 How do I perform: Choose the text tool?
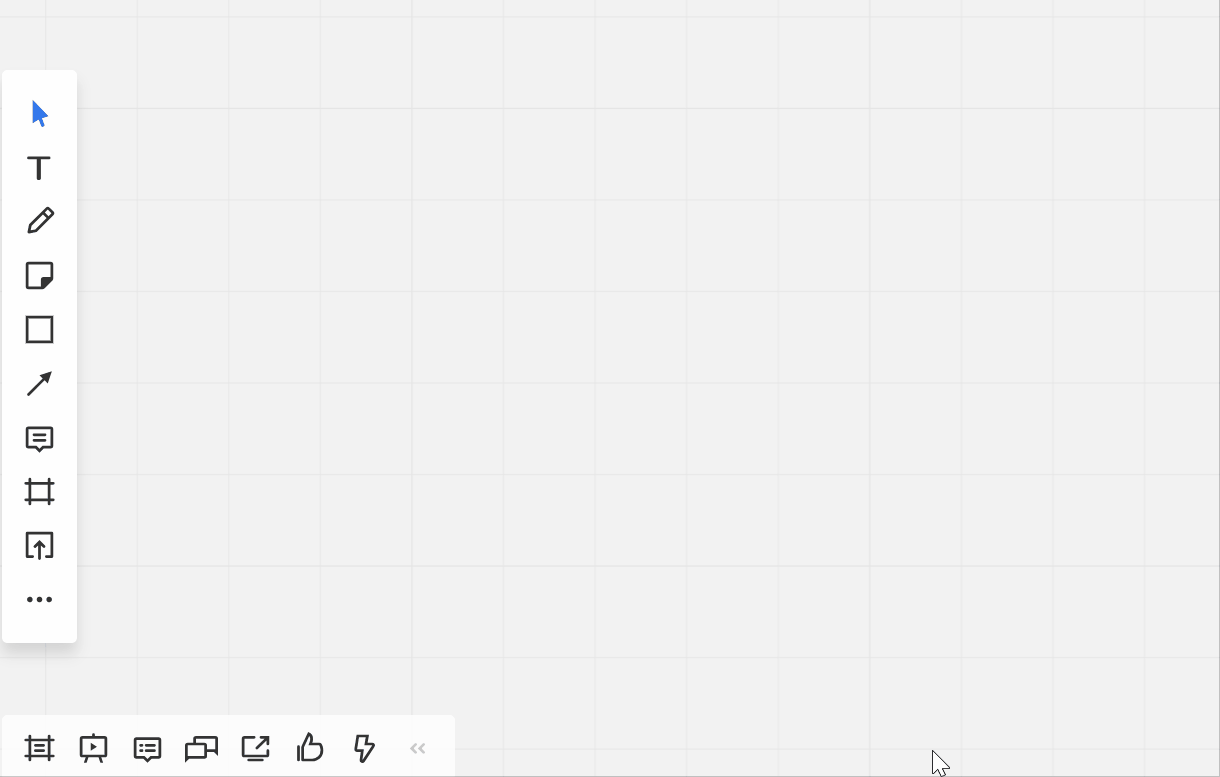pyautogui.click(x=39, y=168)
